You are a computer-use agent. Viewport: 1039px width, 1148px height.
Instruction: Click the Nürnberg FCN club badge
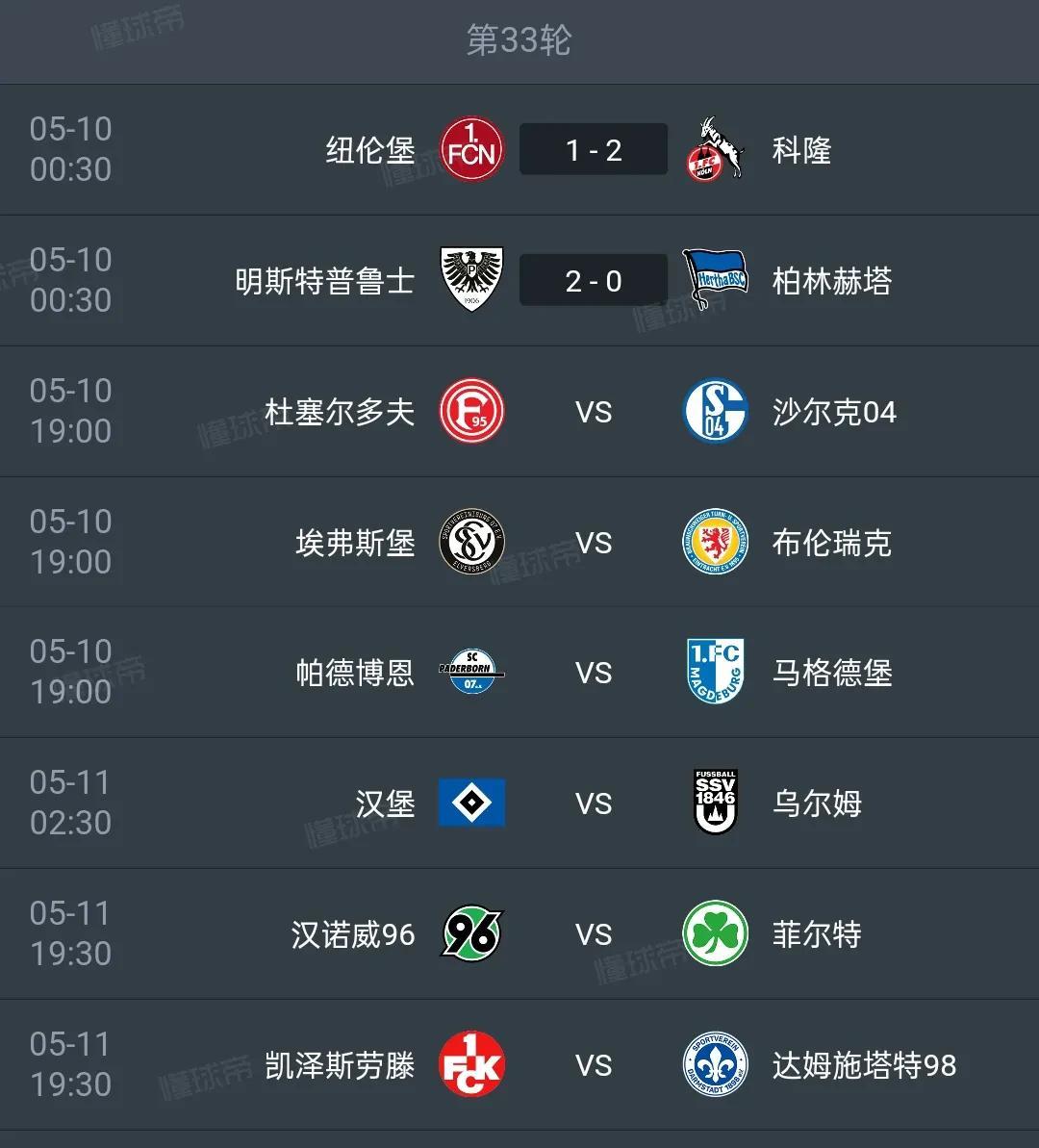471,149
